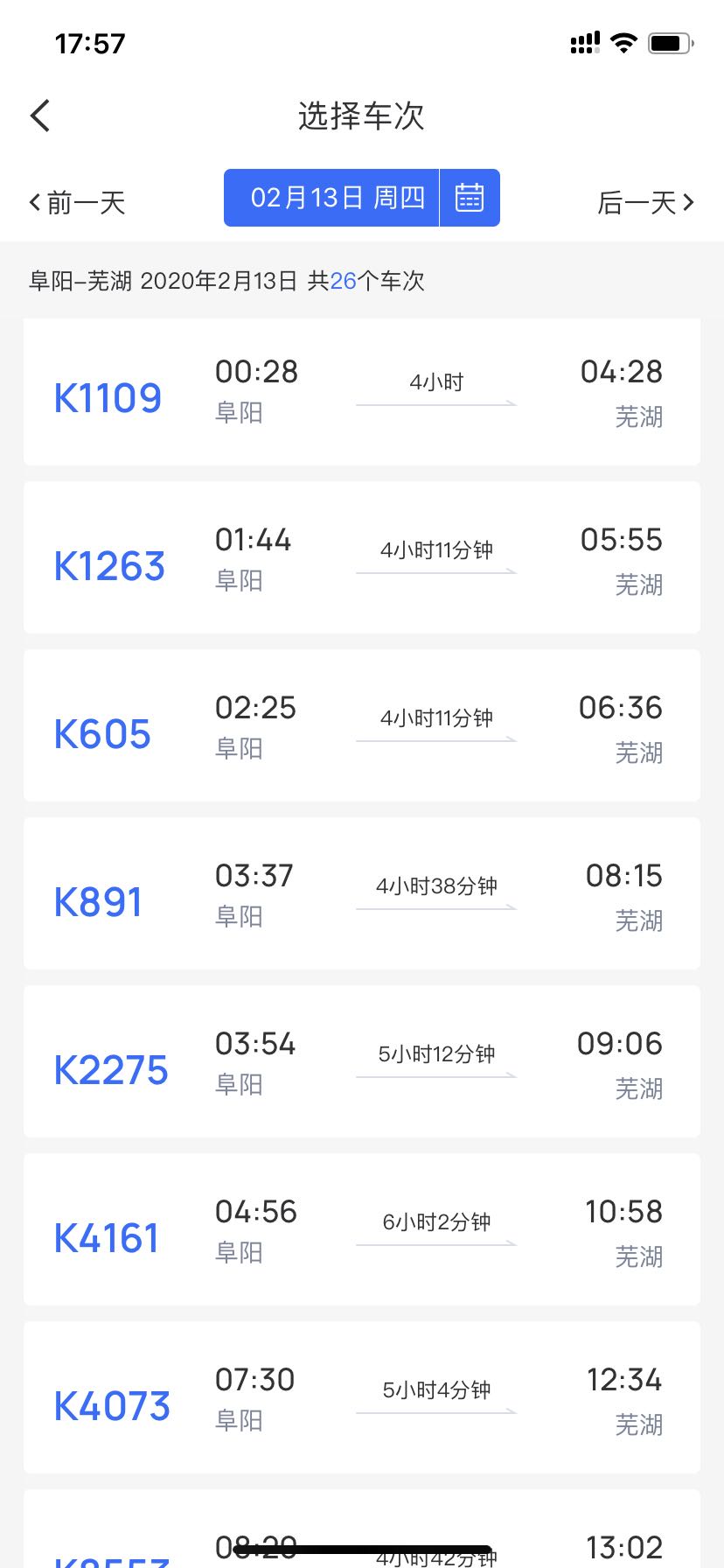Open train K2275 departing 03:54
Viewport: 724px width, 1568px height.
(x=362, y=1061)
